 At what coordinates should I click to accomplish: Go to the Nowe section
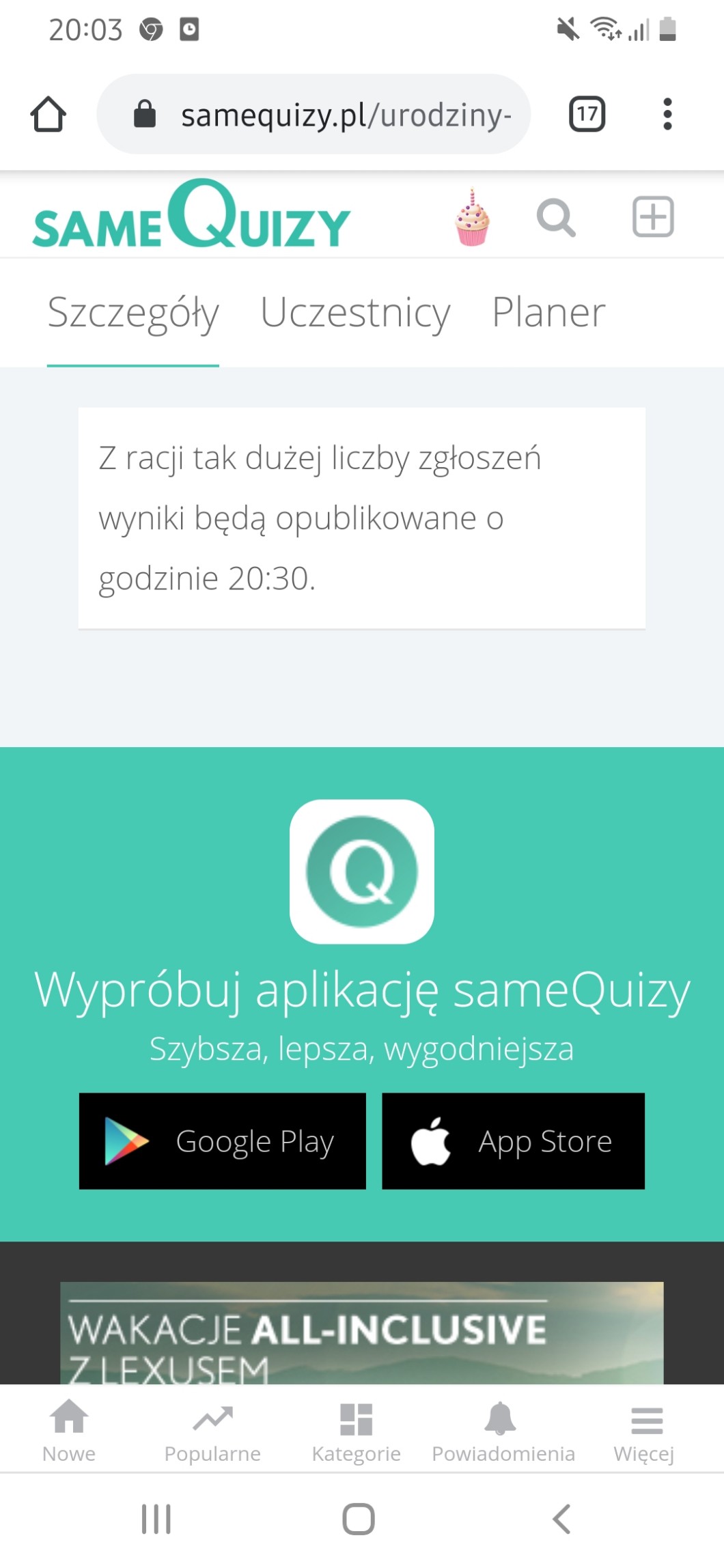tap(69, 1430)
